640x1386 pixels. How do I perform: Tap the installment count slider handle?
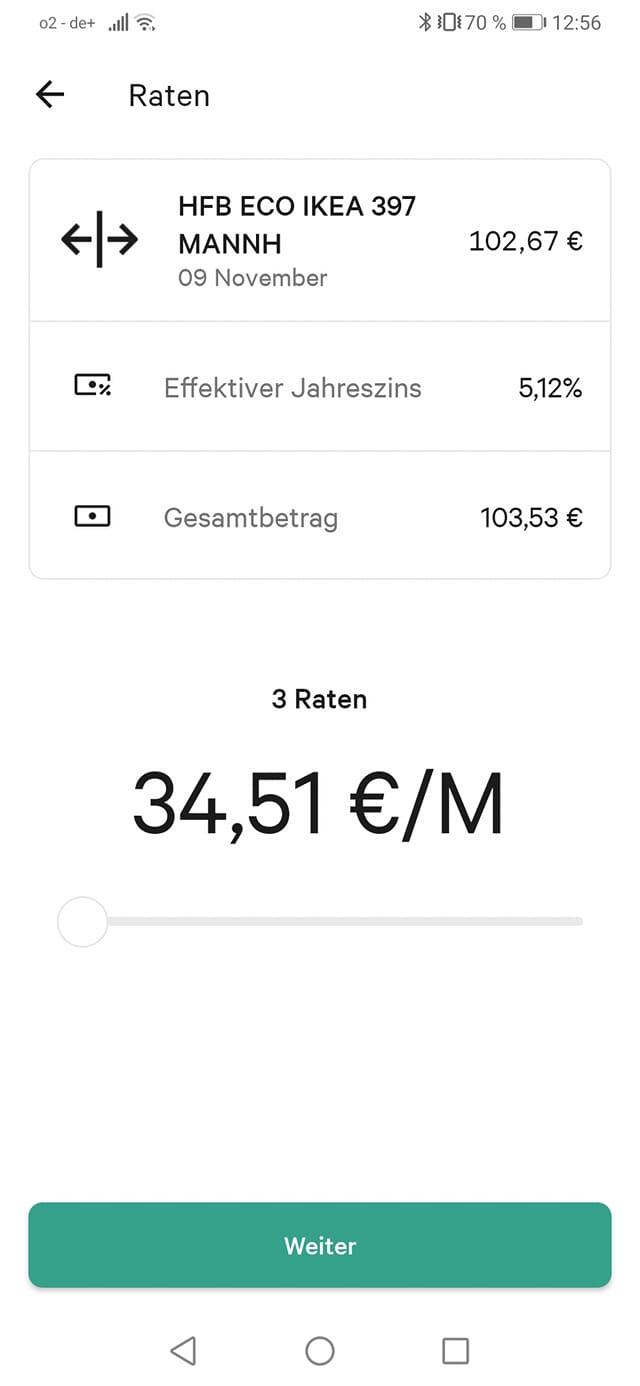click(82, 921)
